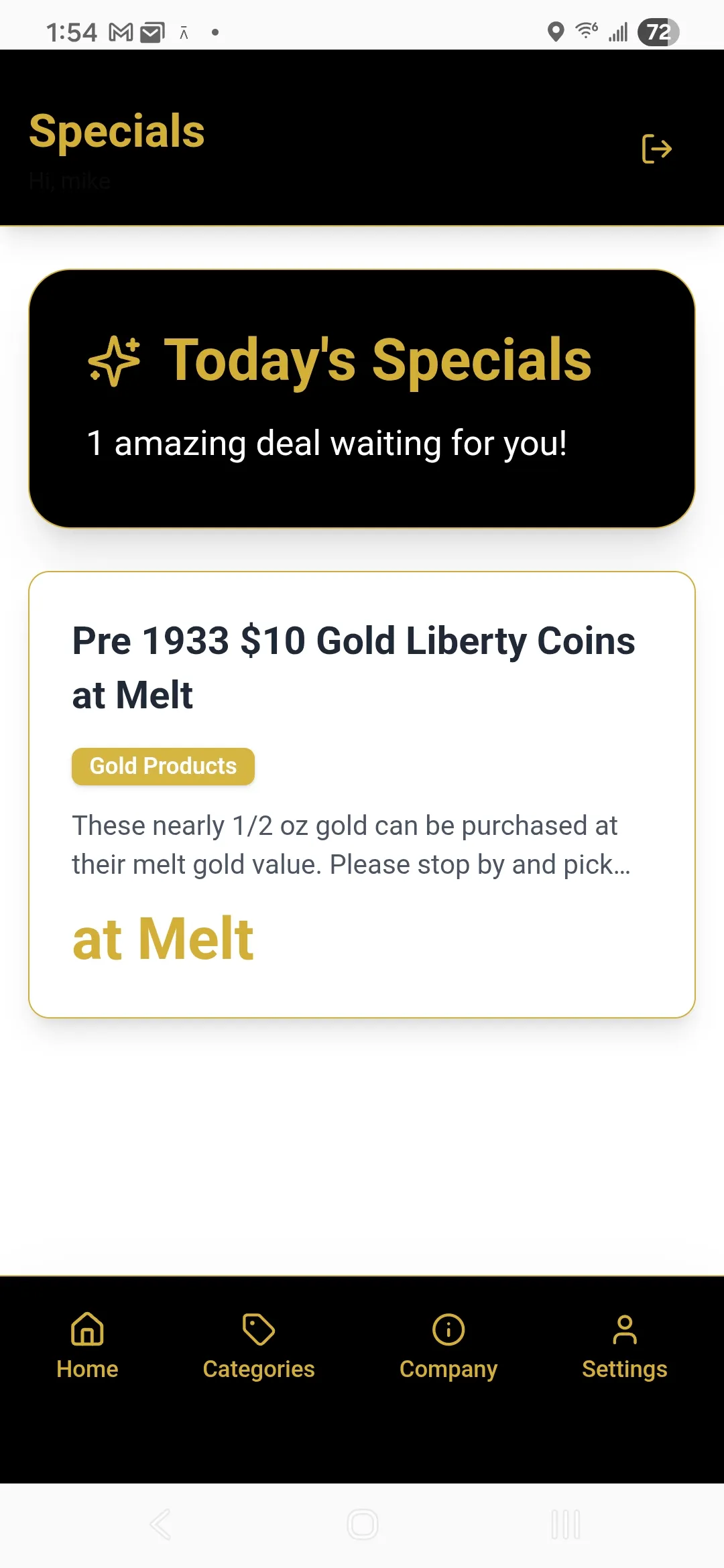Open Categories using the tag icon
The image size is (724, 1568).
pyautogui.click(x=258, y=1329)
